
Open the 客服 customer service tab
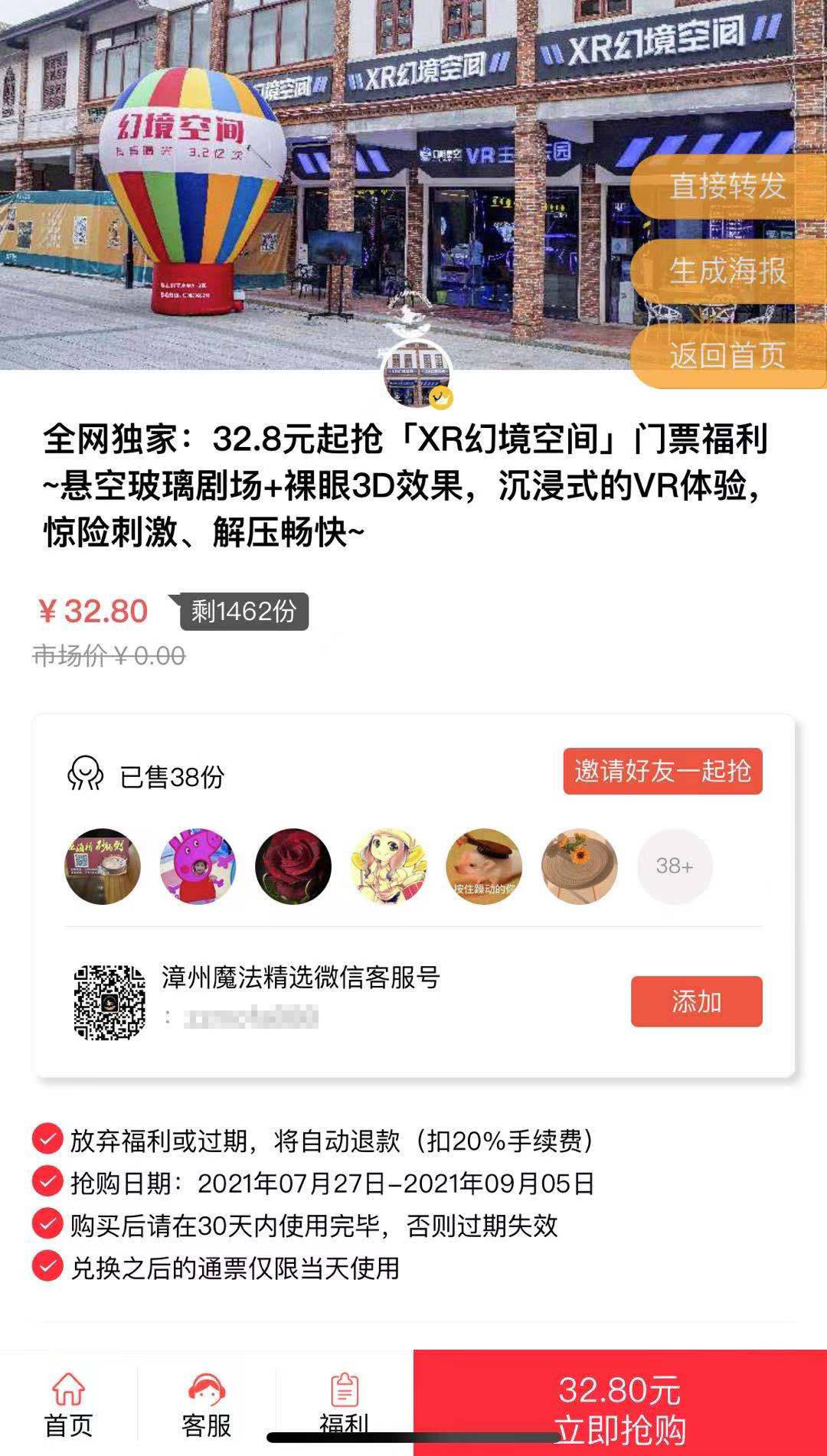click(206, 1405)
